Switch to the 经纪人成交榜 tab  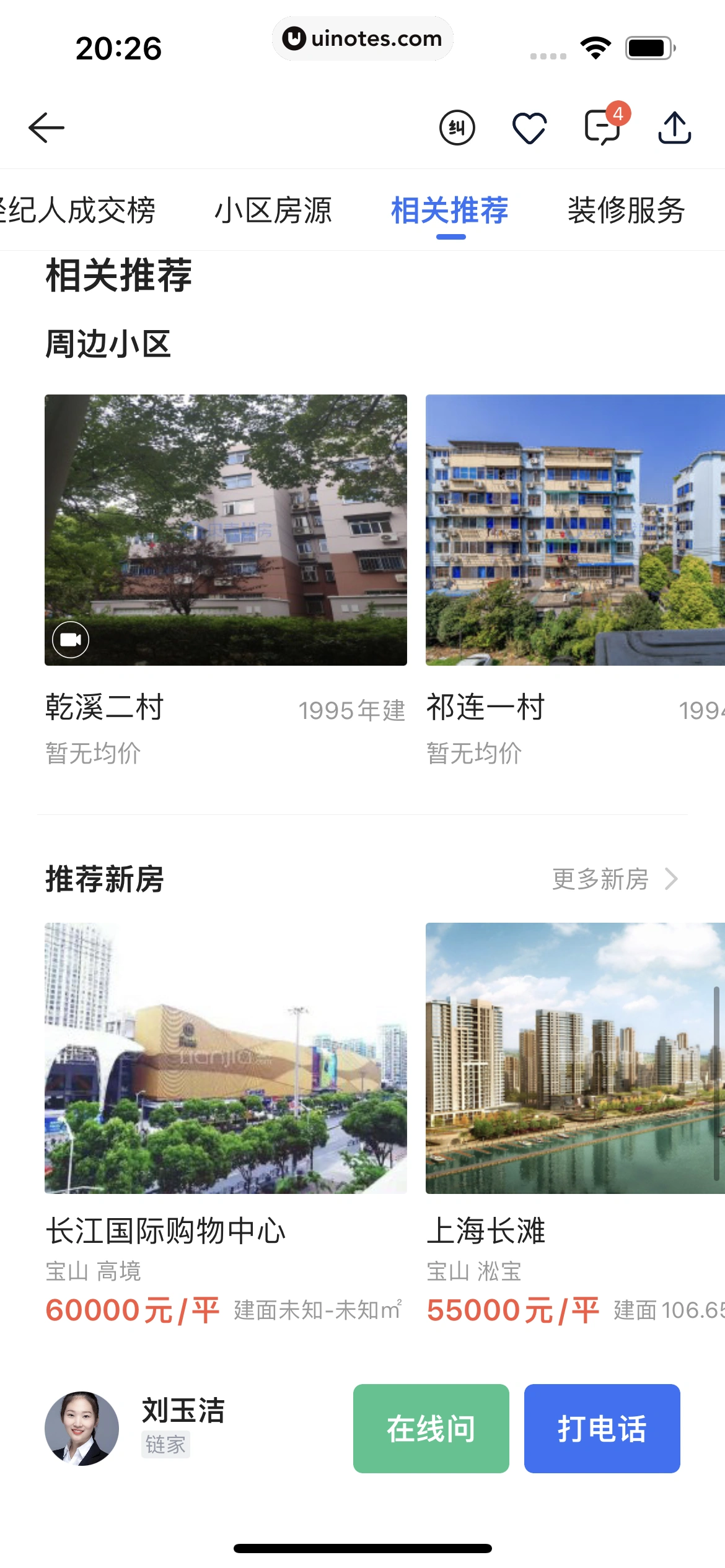coord(77,210)
